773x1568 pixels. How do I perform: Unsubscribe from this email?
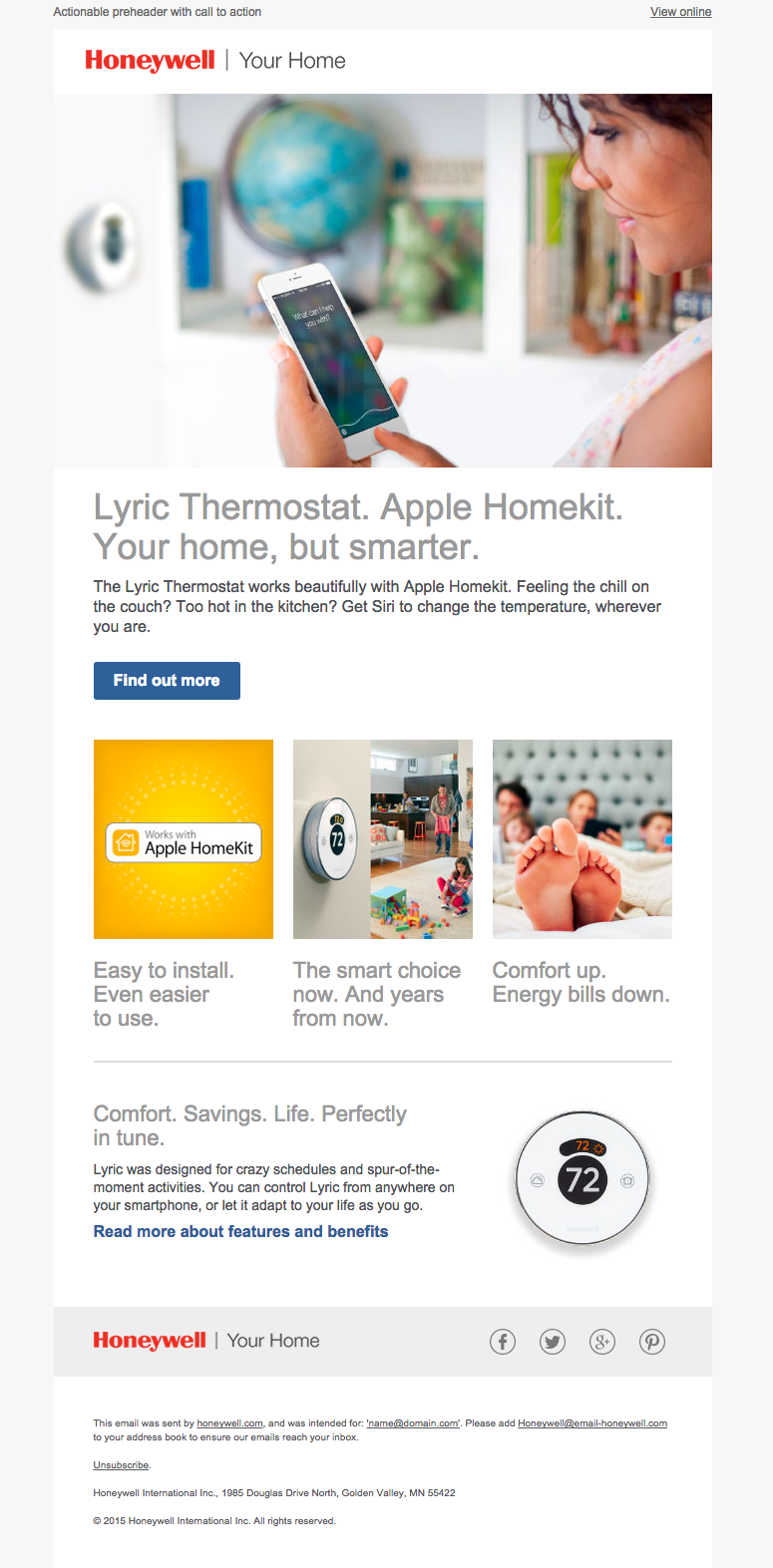pos(121,1465)
